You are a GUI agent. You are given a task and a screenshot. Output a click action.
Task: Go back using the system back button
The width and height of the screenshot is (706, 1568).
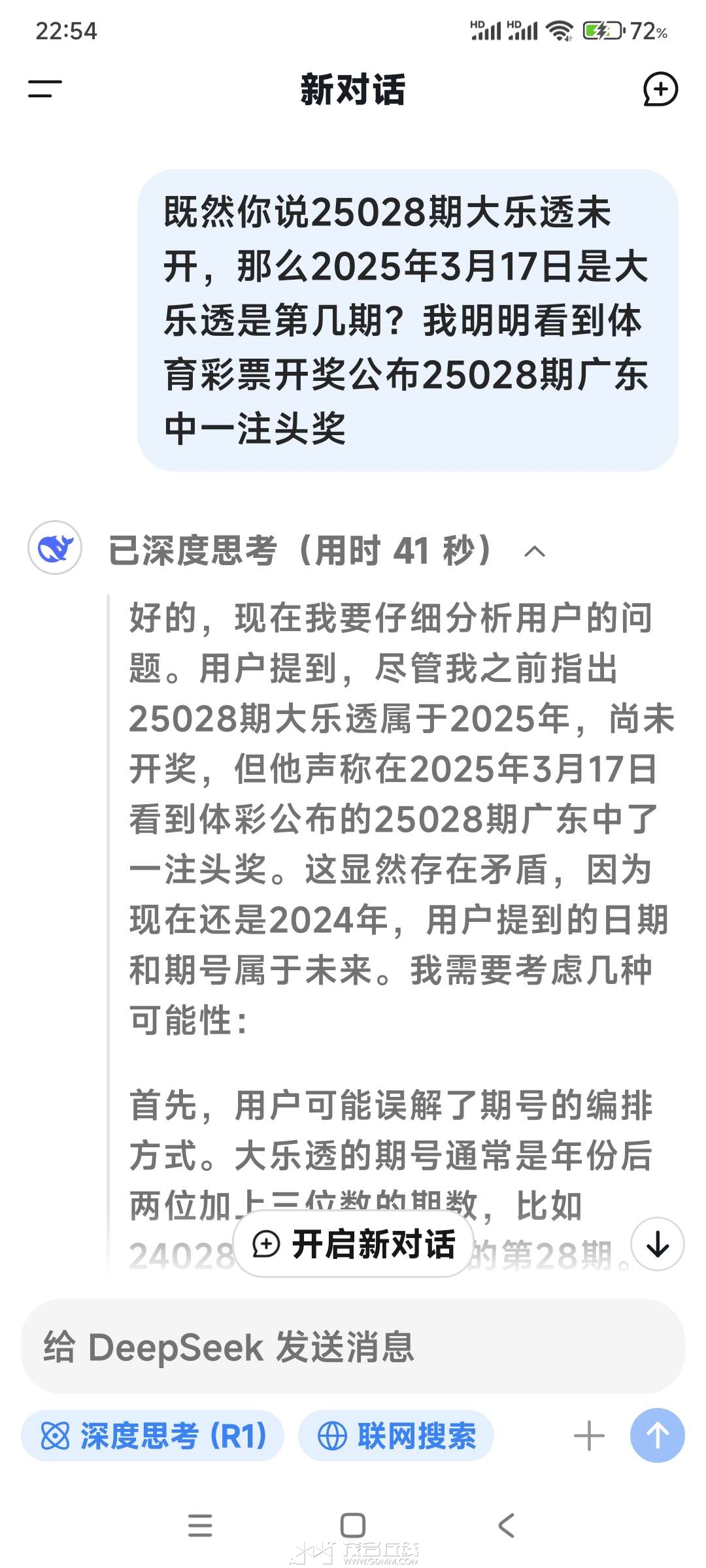coord(506,1526)
